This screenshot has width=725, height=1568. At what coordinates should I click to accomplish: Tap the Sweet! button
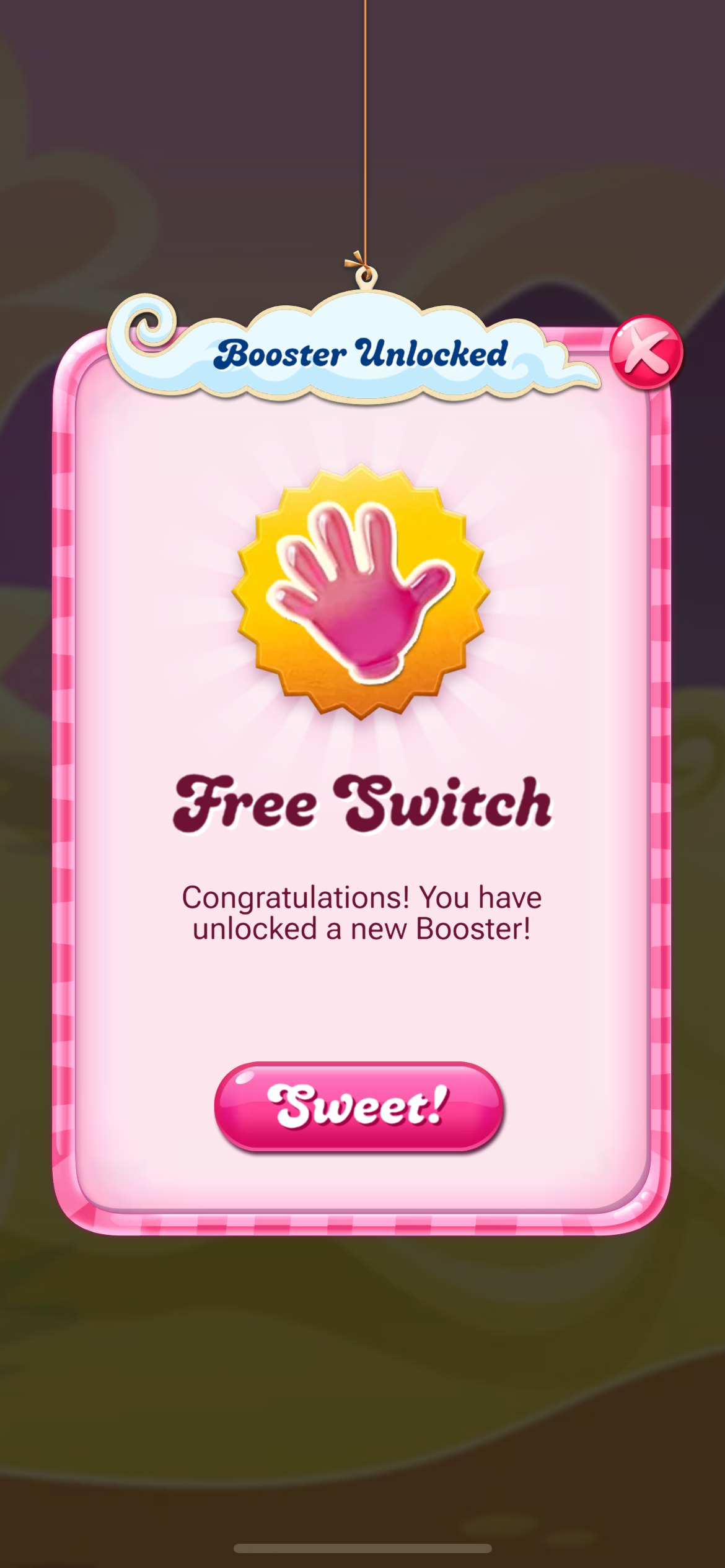[x=358, y=1106]
